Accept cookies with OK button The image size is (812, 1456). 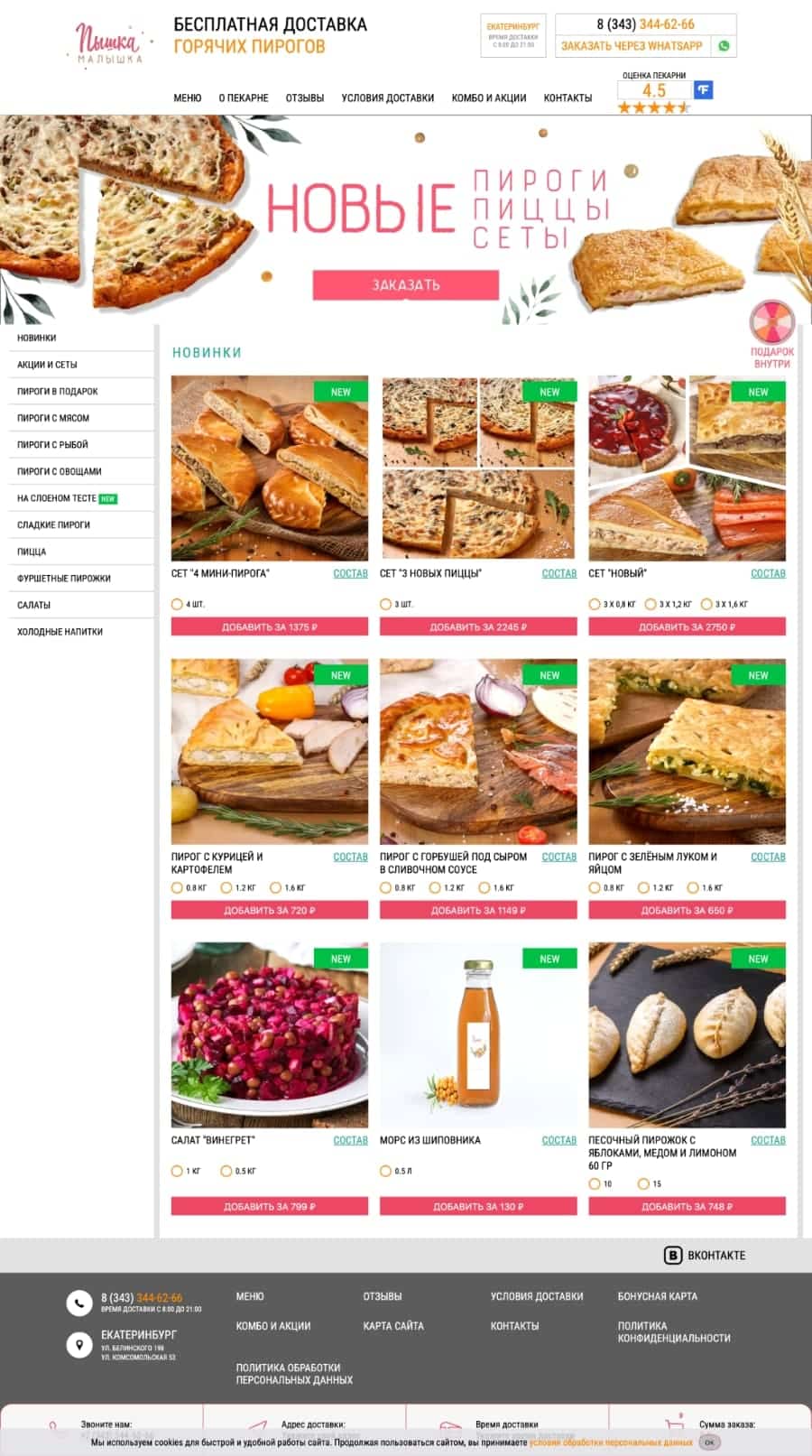click(x=709, y=1442)
